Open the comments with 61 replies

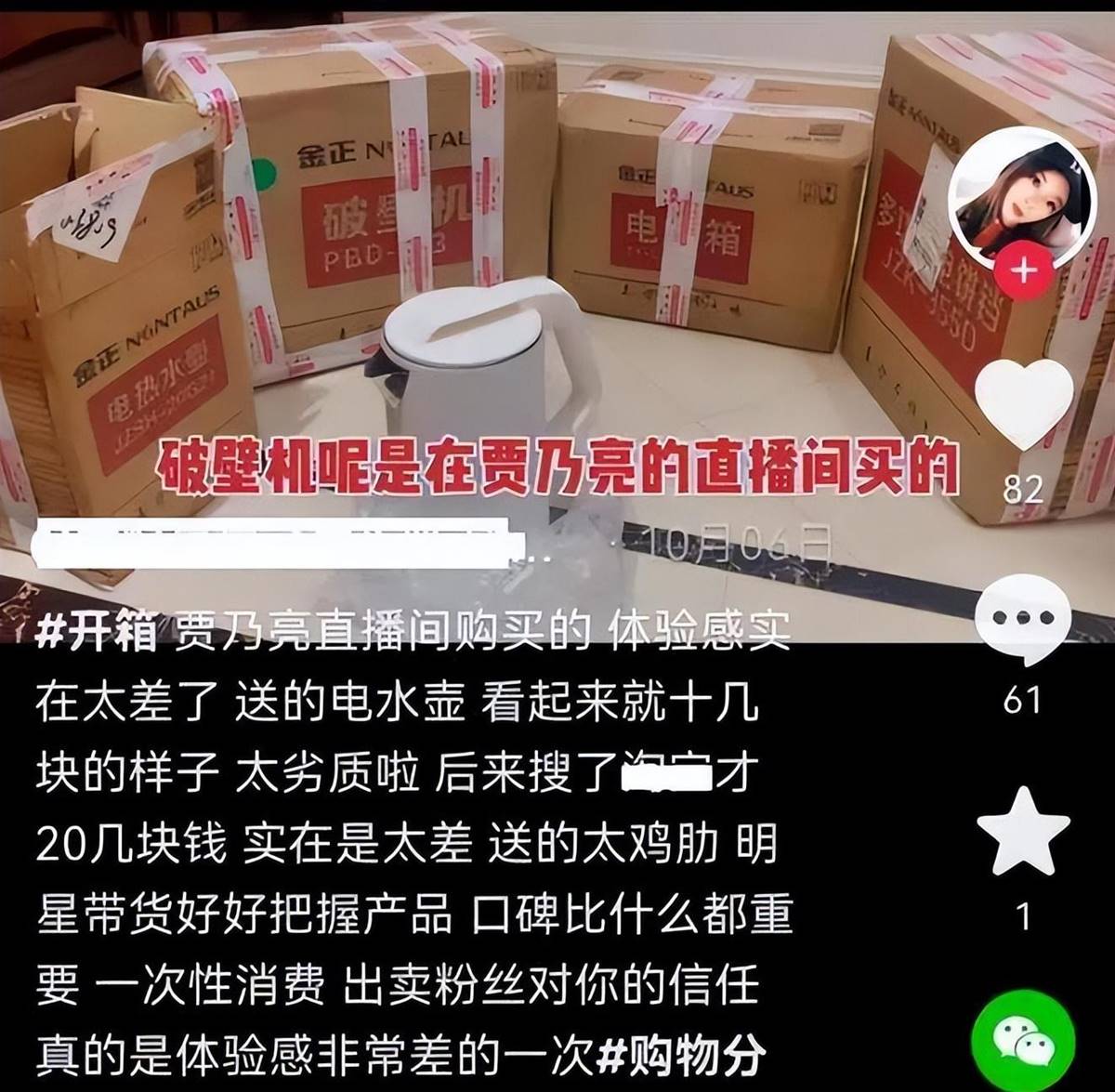pos(1024,620)
